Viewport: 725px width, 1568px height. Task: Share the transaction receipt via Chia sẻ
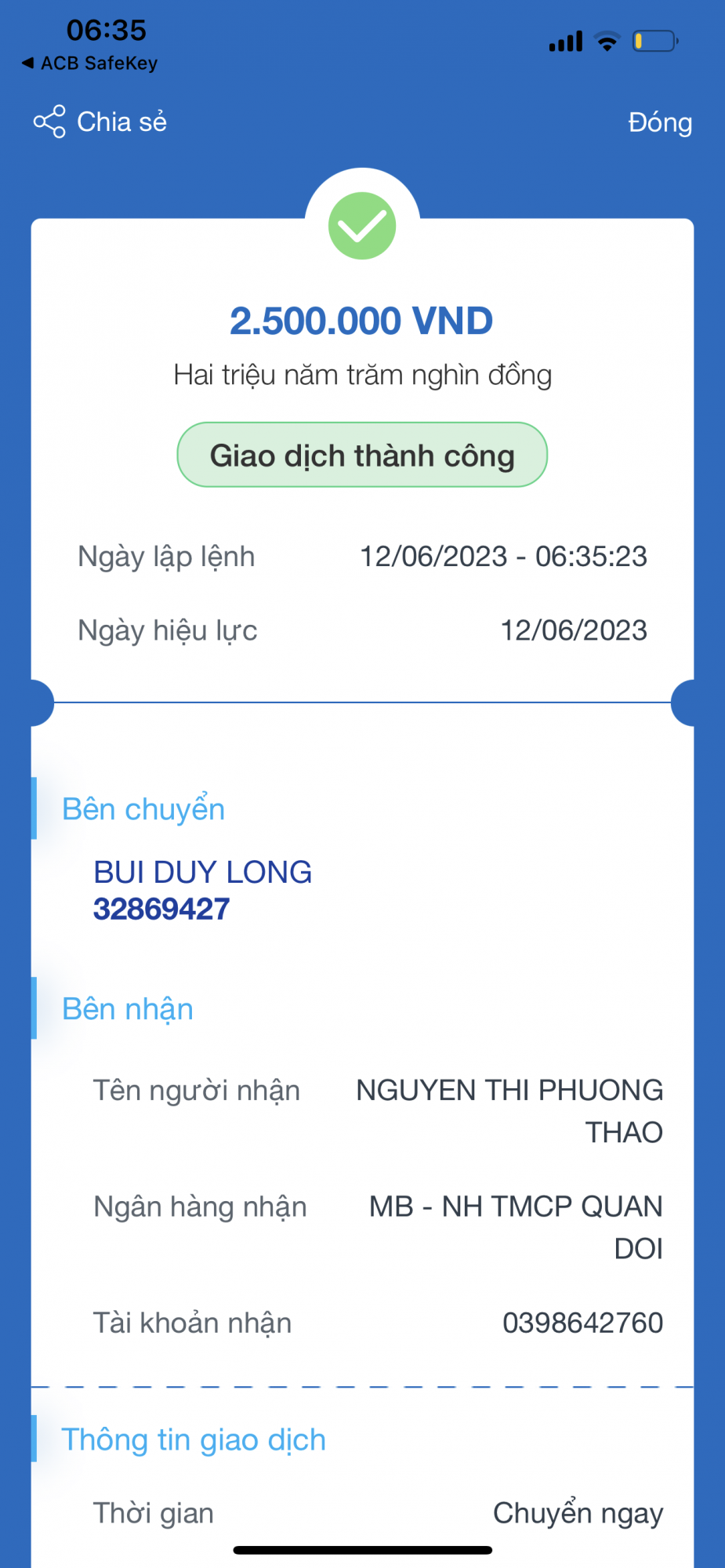(x=100, y=122)
